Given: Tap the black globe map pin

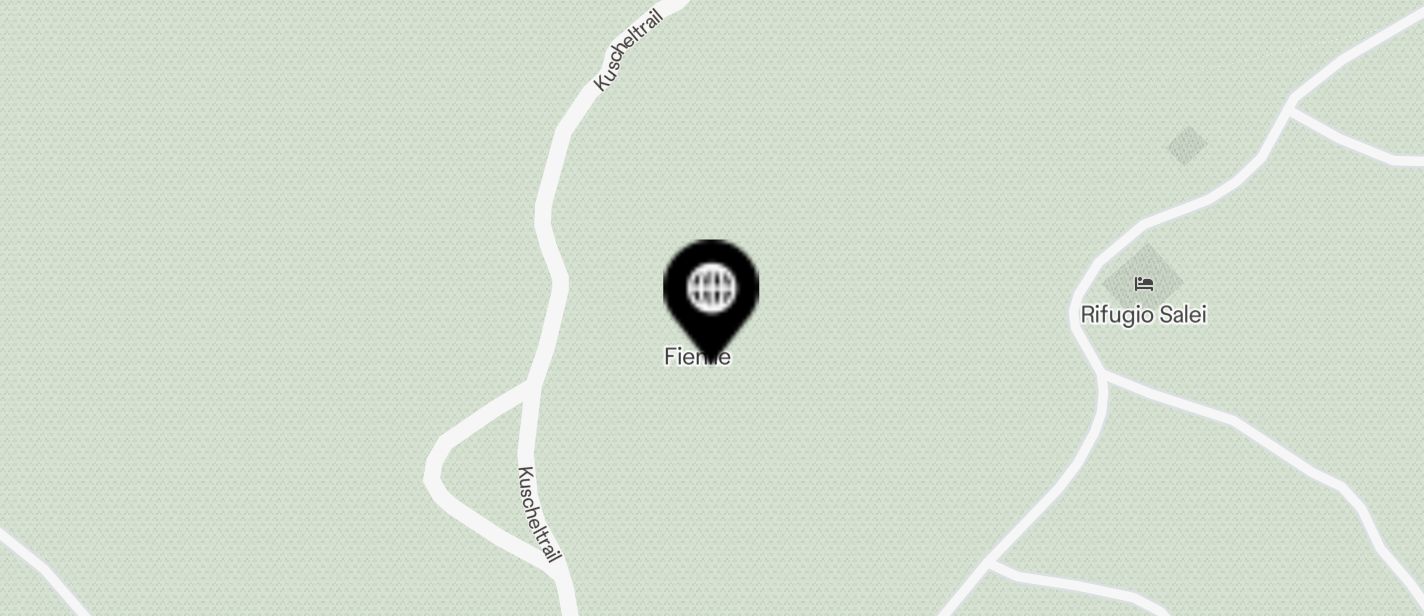Looking at the screenshot, I should tap(711, 290).
